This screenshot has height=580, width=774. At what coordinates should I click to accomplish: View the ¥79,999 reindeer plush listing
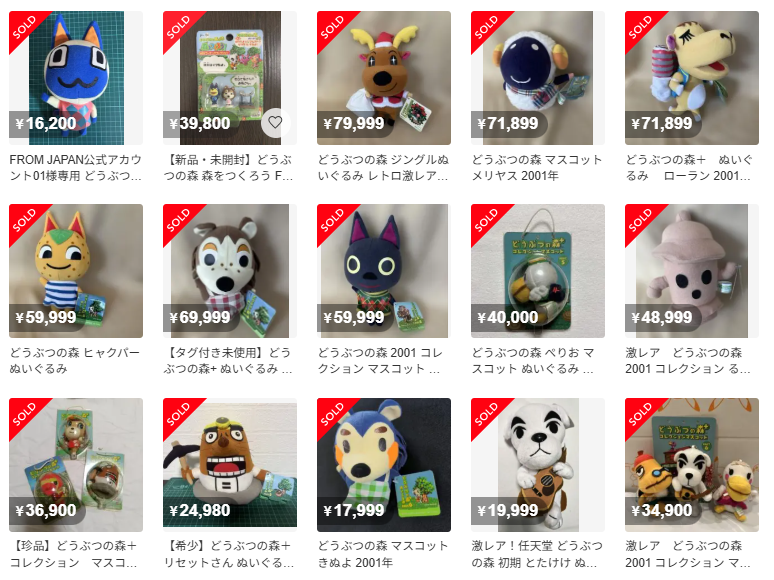click(x=384, y=78)
